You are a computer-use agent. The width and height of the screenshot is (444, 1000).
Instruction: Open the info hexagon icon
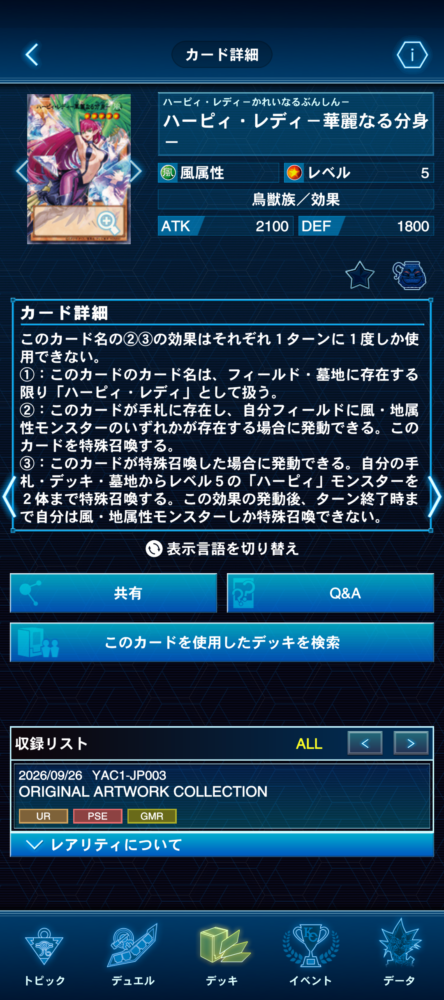(412, 55)
